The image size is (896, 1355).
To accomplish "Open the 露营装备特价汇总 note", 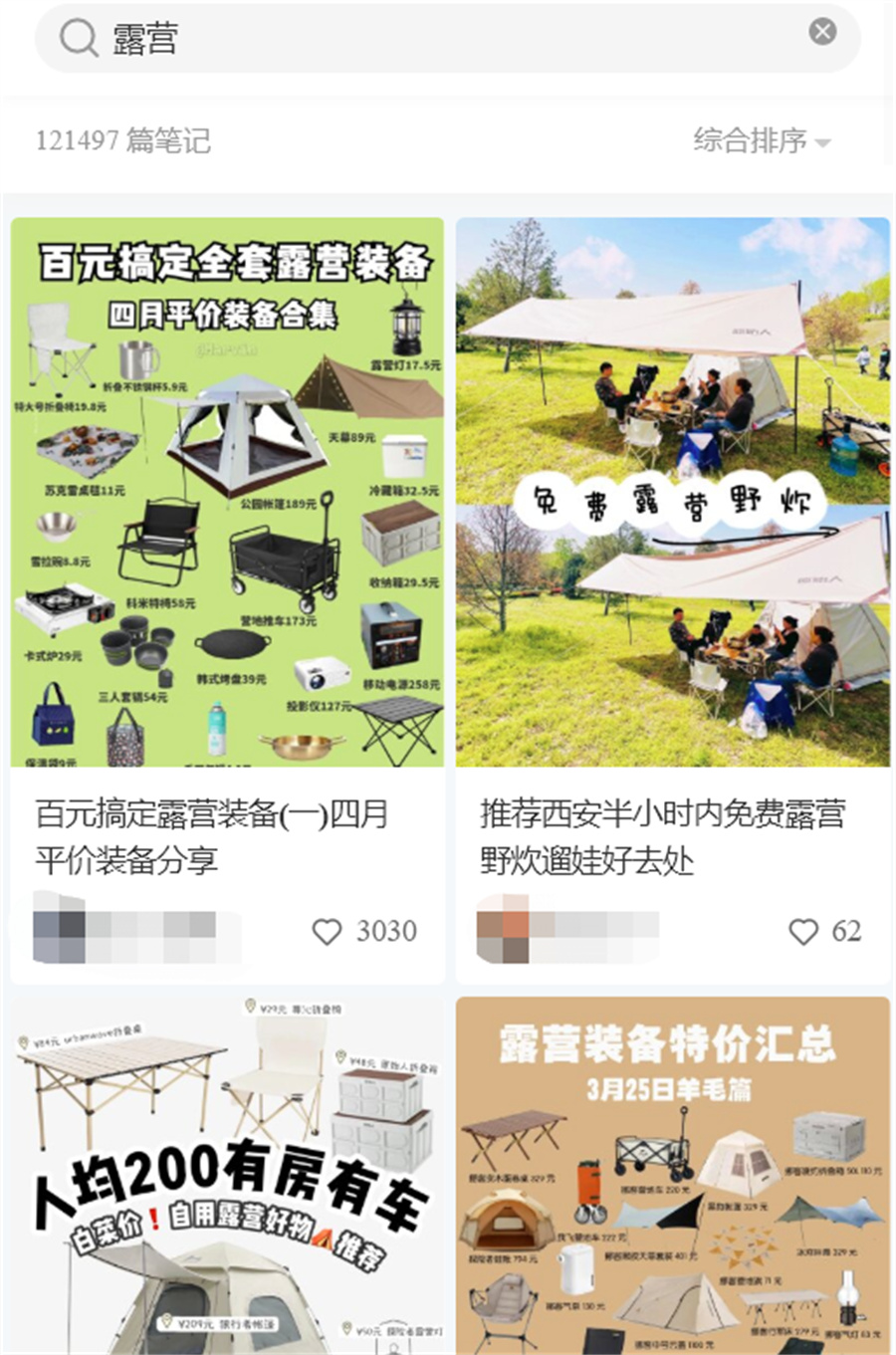I will click(x=672, y=1175).
